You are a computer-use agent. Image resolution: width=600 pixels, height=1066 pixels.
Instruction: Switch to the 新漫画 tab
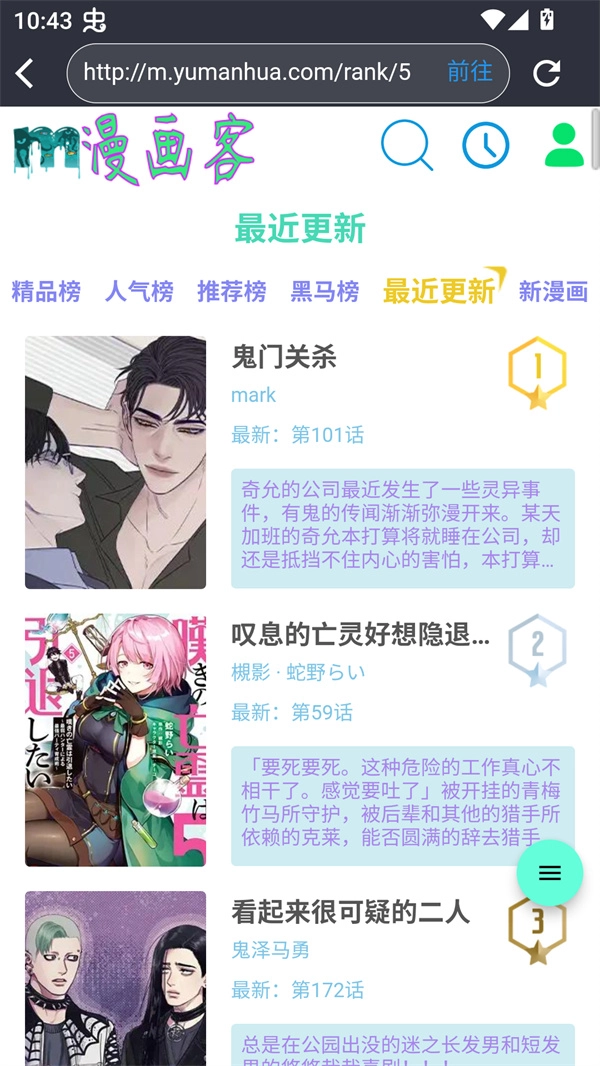[553, 291]
